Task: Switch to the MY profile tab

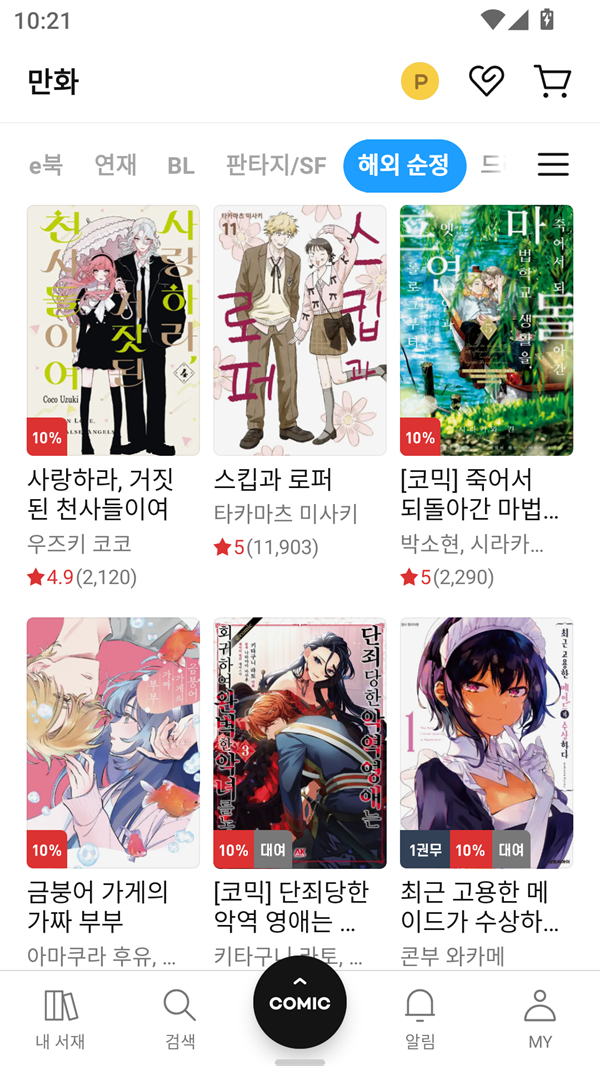Action: 540,1018
